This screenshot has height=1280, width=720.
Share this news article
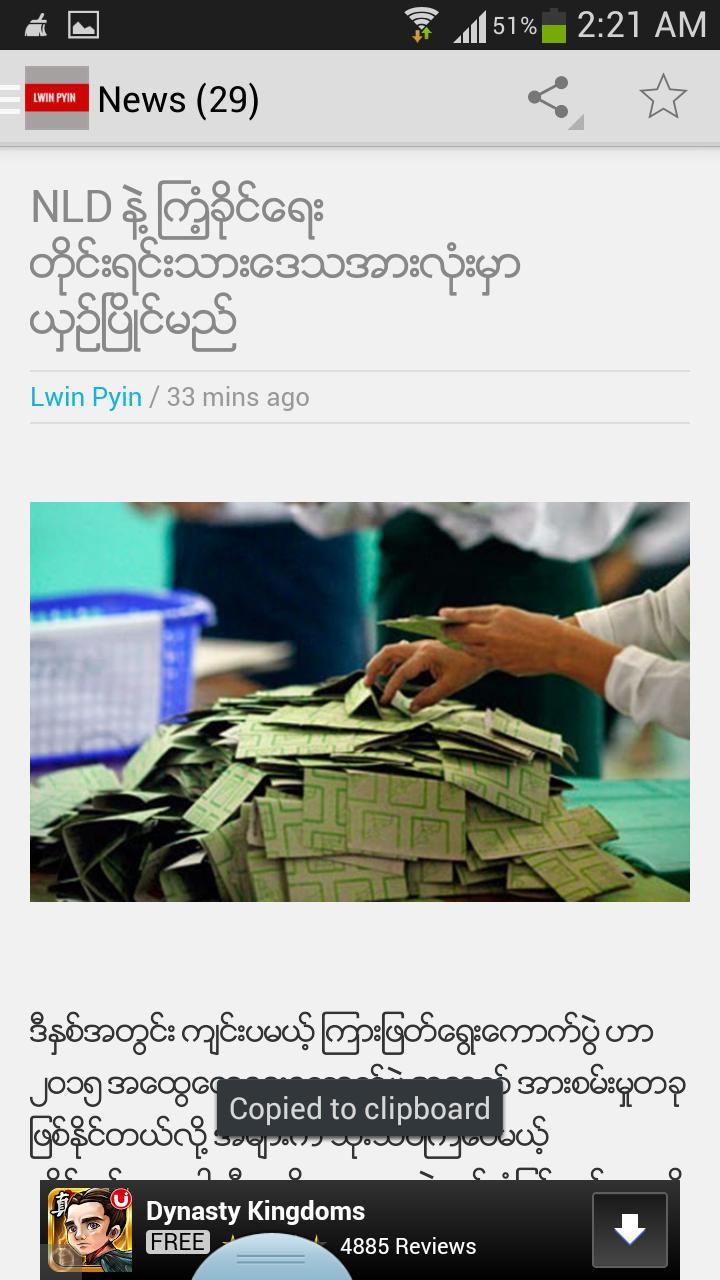(x=549, y=98)
